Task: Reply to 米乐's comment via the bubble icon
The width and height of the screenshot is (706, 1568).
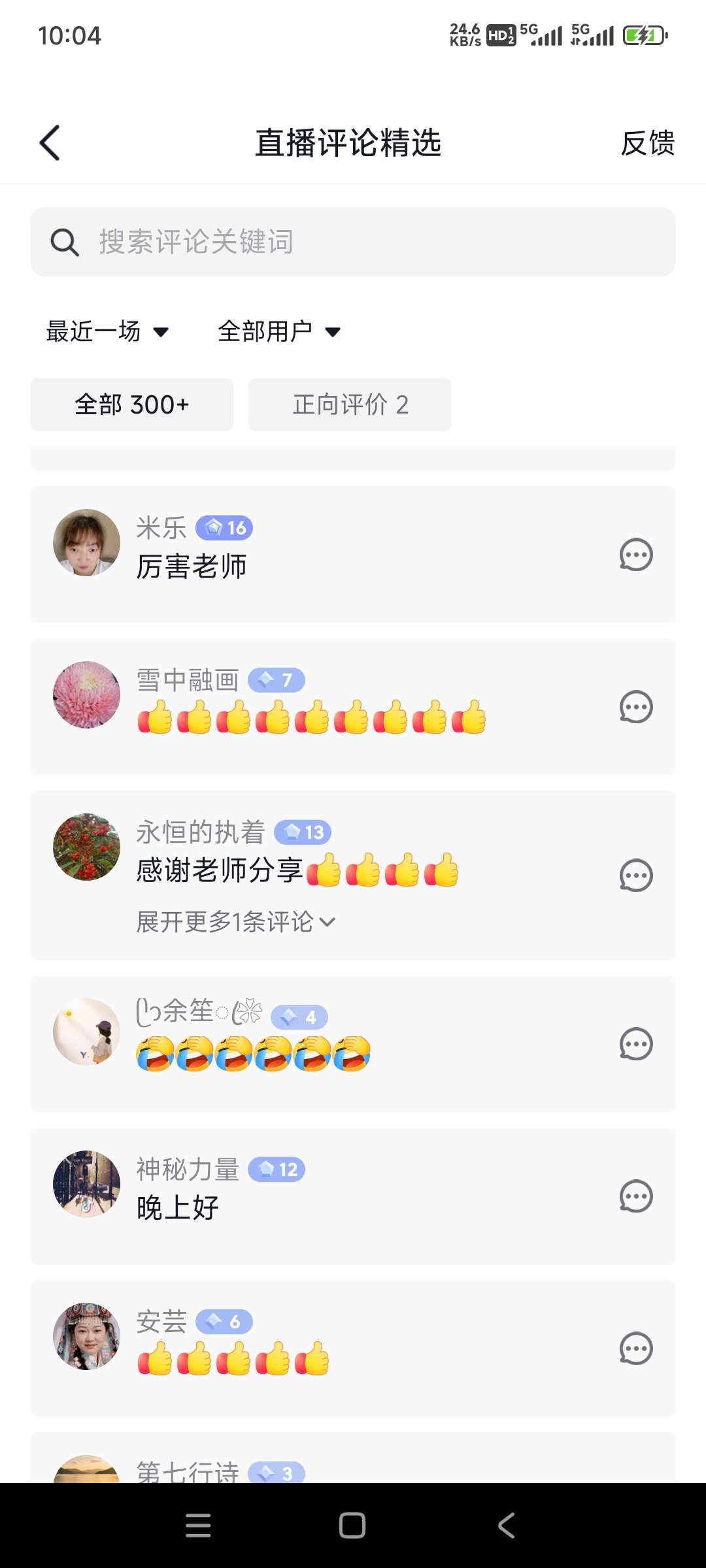Action: pyautogui.click(x=636, y=555)
